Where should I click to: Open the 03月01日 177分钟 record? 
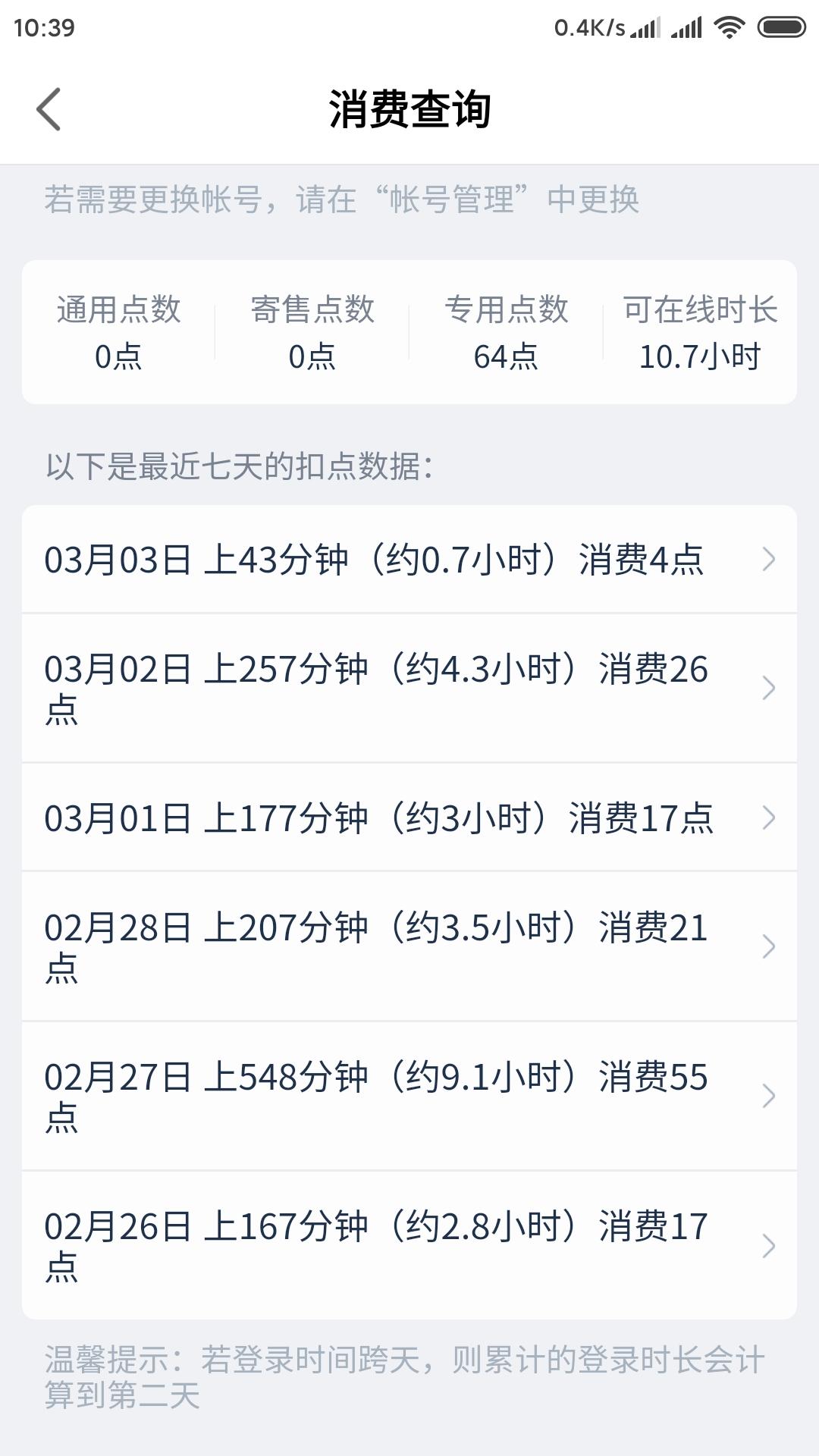[x=409, y=817]
